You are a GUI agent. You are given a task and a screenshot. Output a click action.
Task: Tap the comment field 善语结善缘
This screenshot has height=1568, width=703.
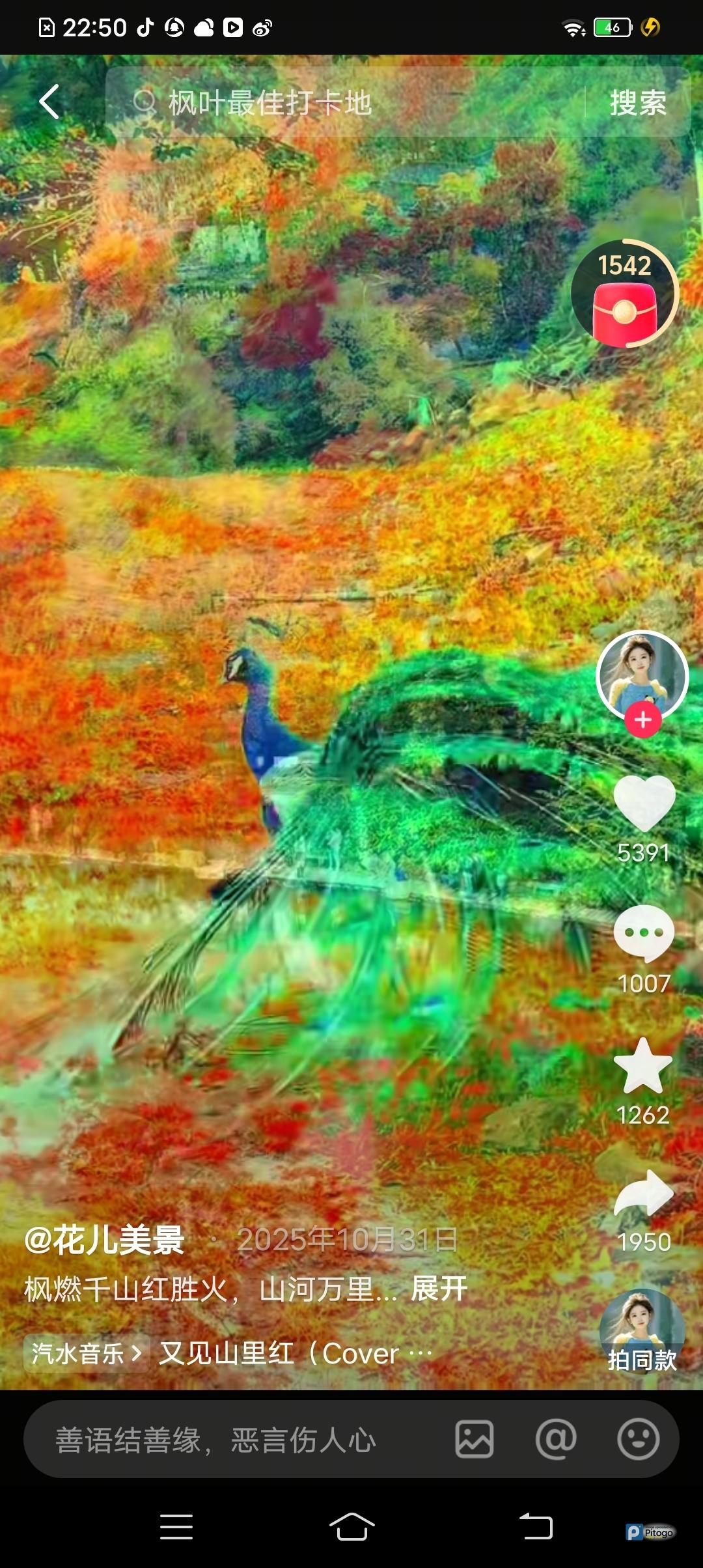(215, 1440)
